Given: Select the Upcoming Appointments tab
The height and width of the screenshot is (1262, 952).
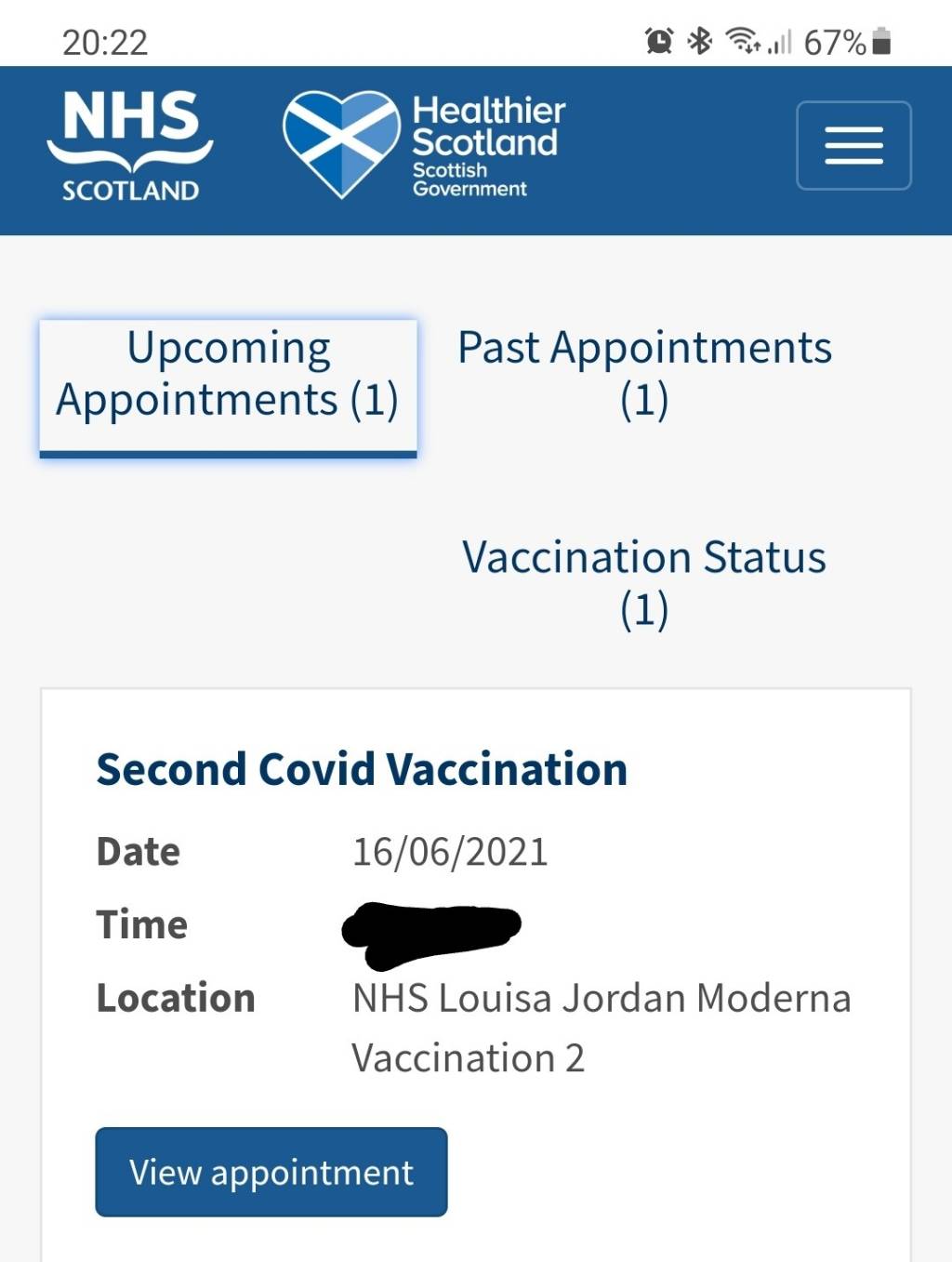Looking at the screenshot, I should [228, 375].
